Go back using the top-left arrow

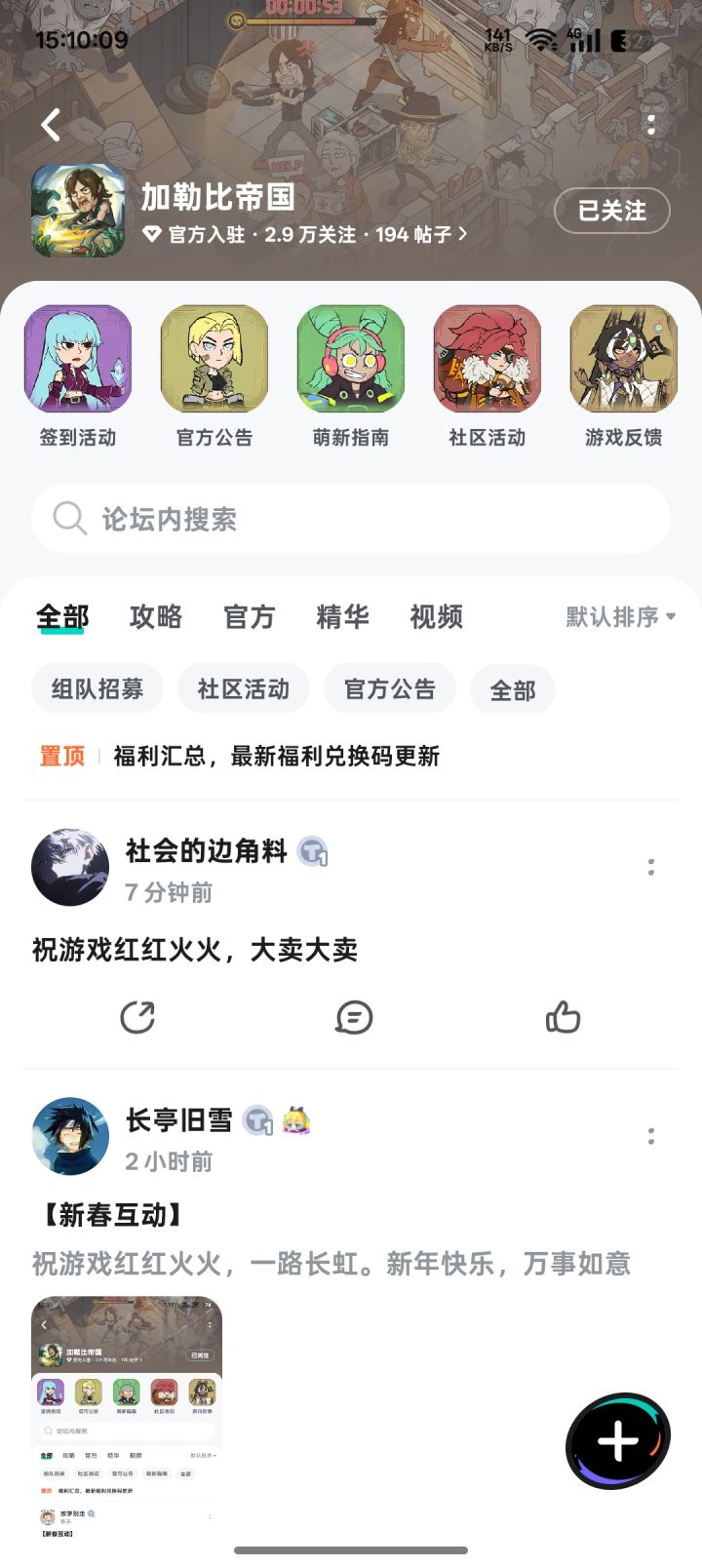[51, 125]
